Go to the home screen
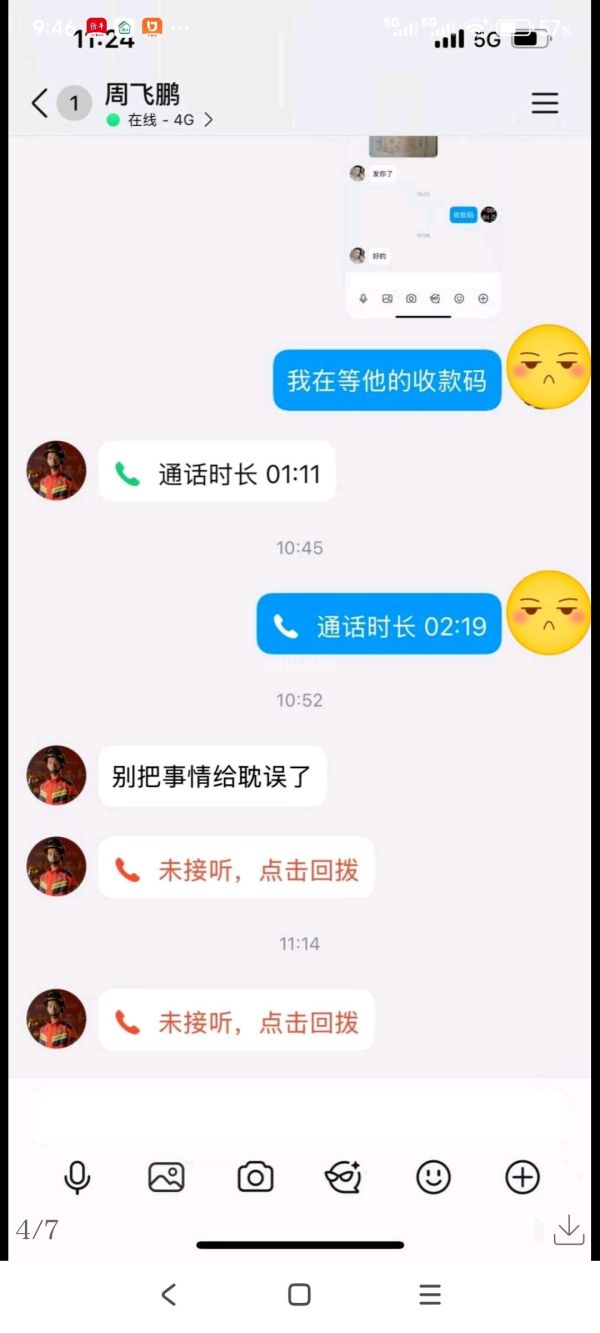The width and height of the screenshot is (600, 1333). 299,1295
